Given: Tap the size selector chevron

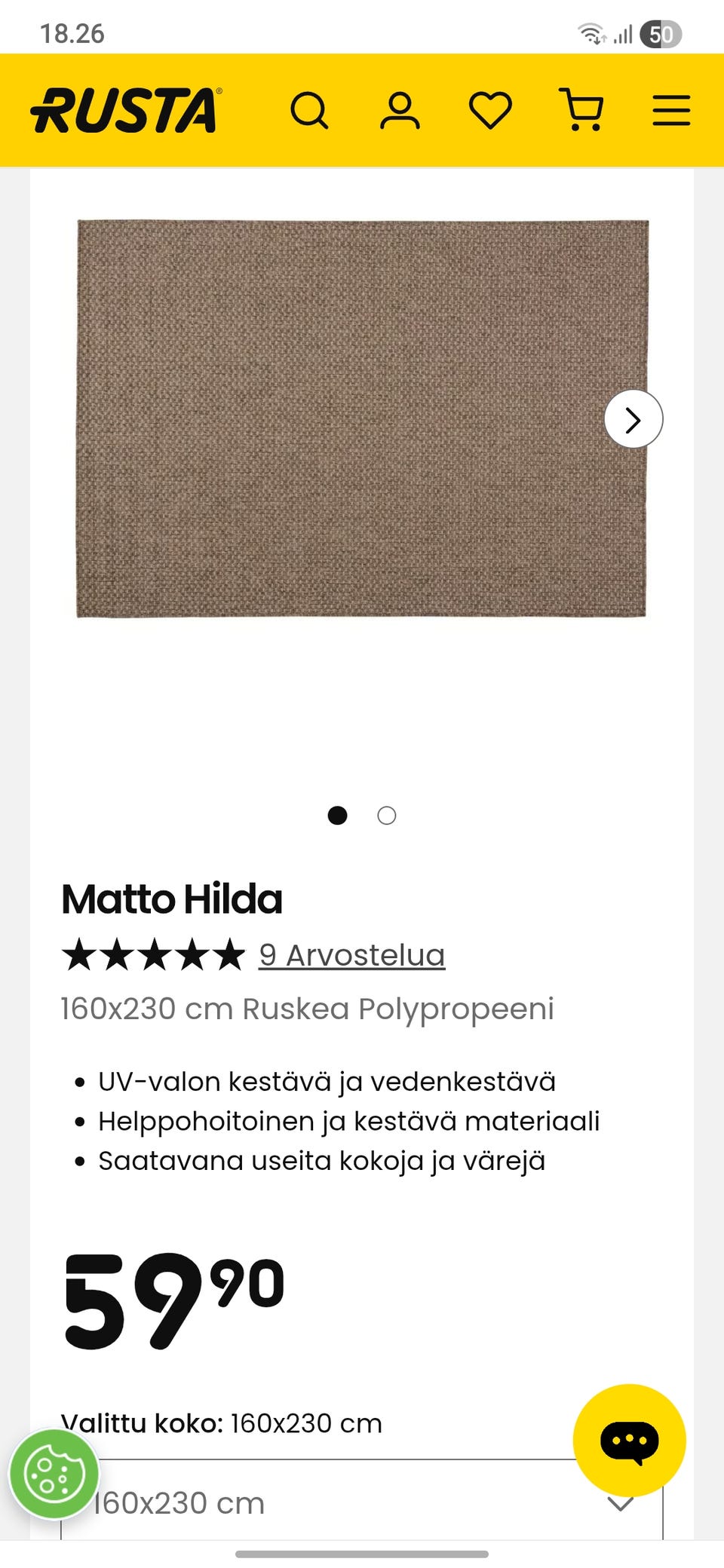Looking at the screenshot, I should click(x=620, y=1502).
